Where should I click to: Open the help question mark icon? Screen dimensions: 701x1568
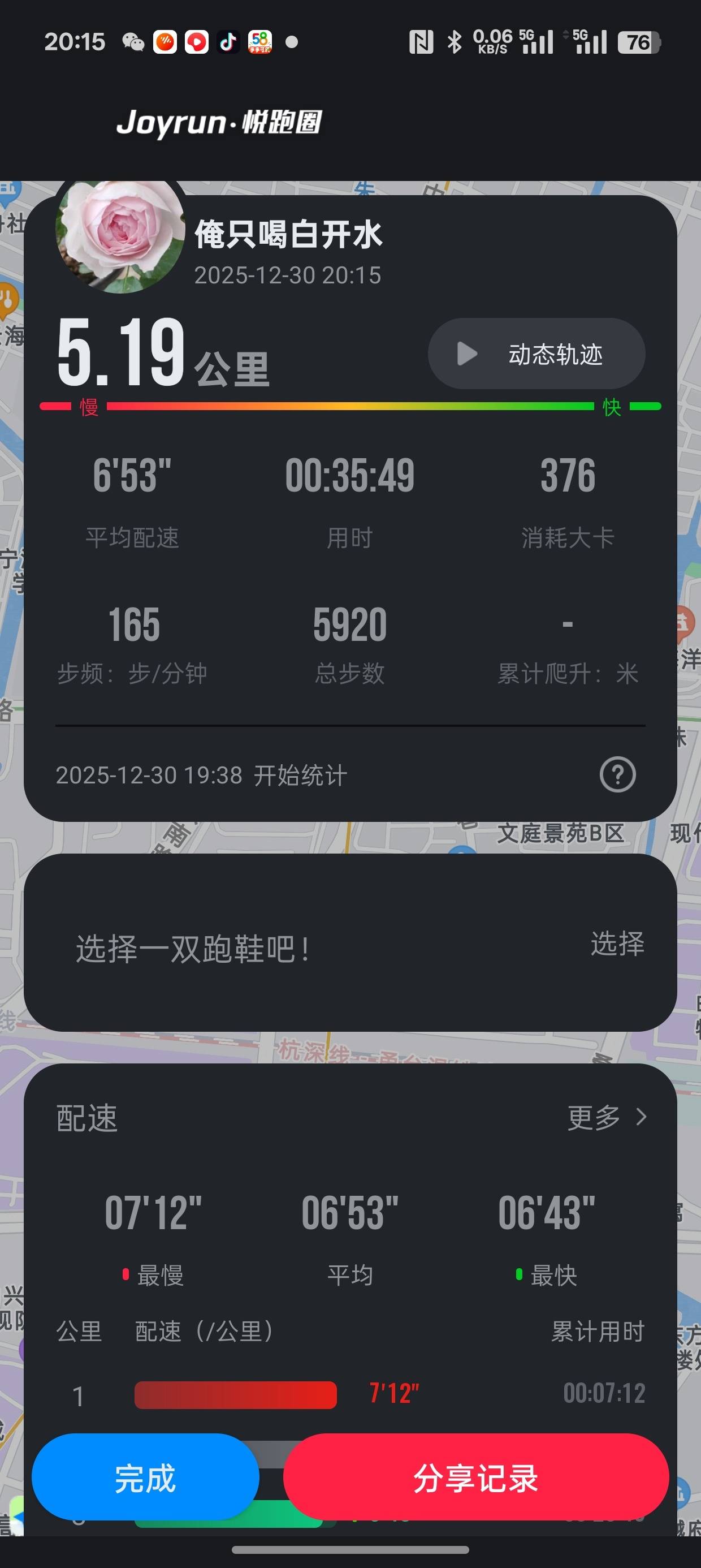617,774
